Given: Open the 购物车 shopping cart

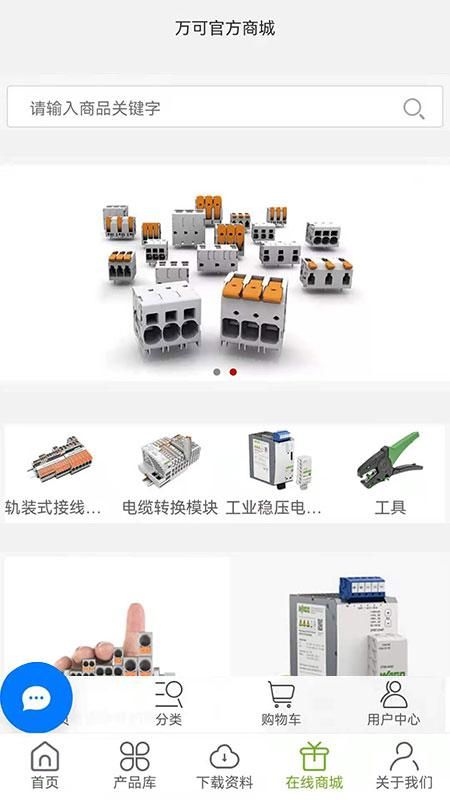Looking at the screenshot, I should (x=281, y=704).
